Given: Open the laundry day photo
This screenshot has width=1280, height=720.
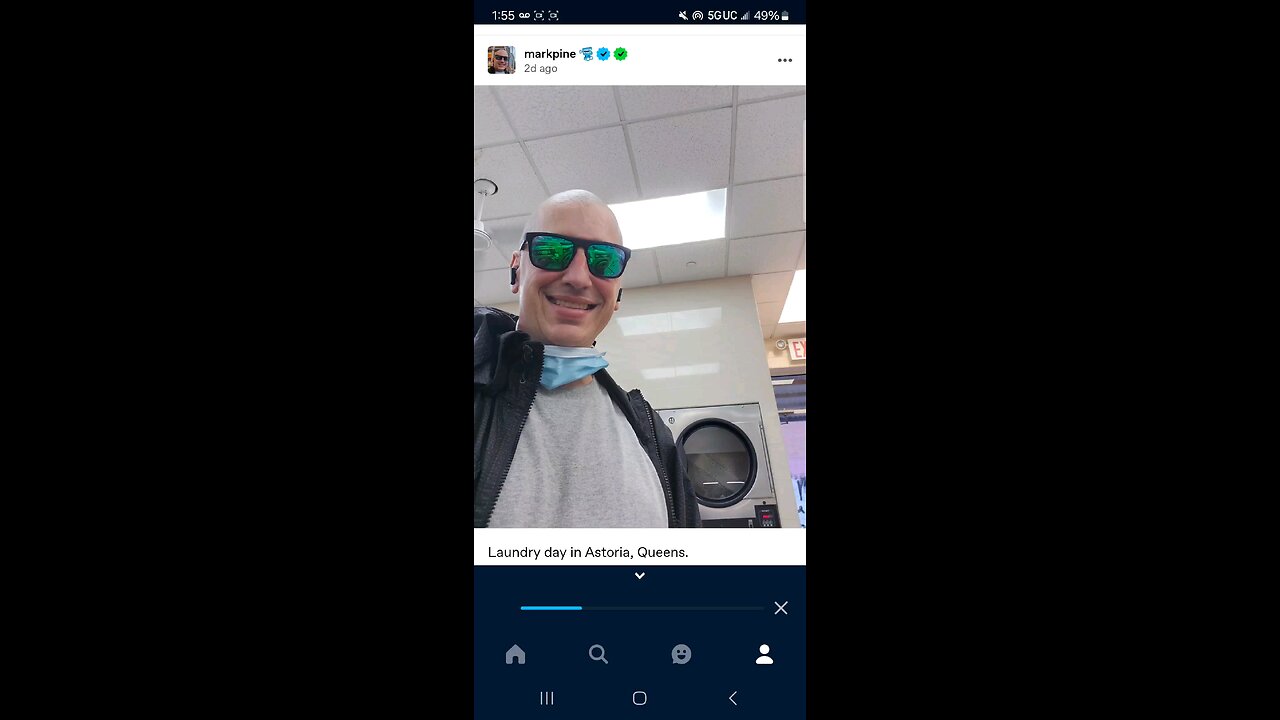Looking at the screenshot, I should pyautogui.click(x=640, y=306).
